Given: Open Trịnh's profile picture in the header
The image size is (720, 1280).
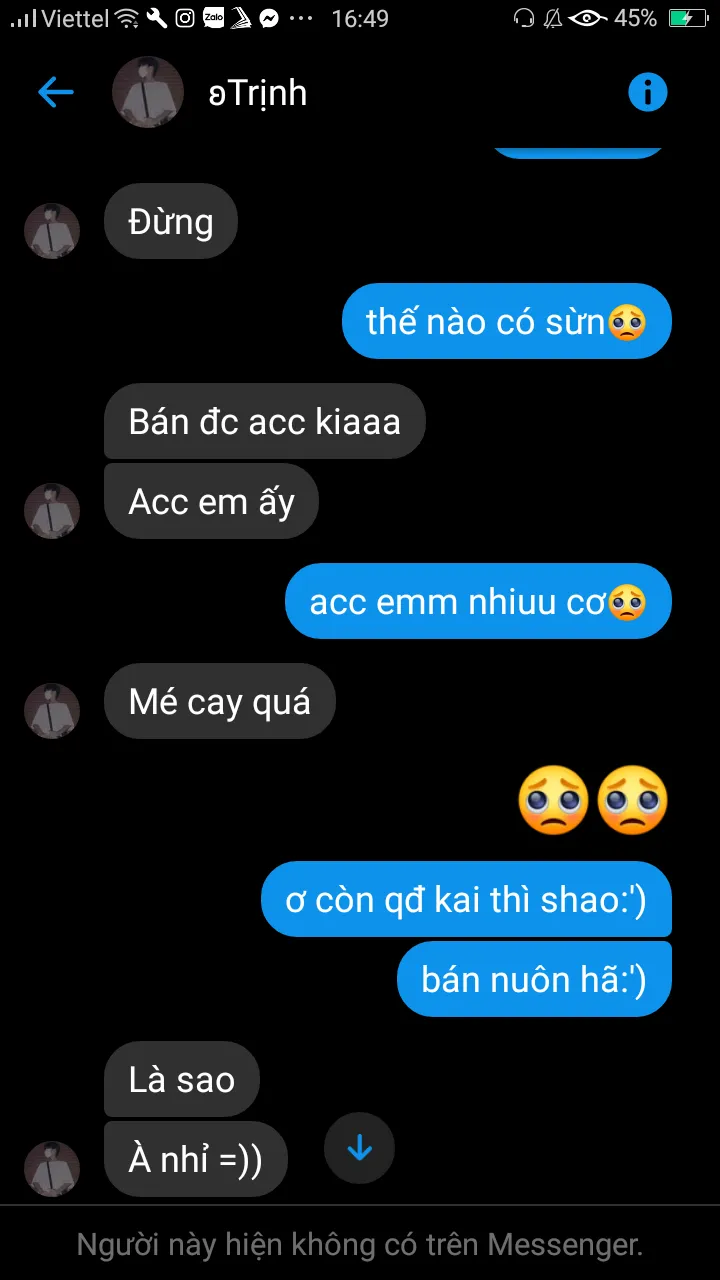Looking at the screenshot, I should coord(148,92).
